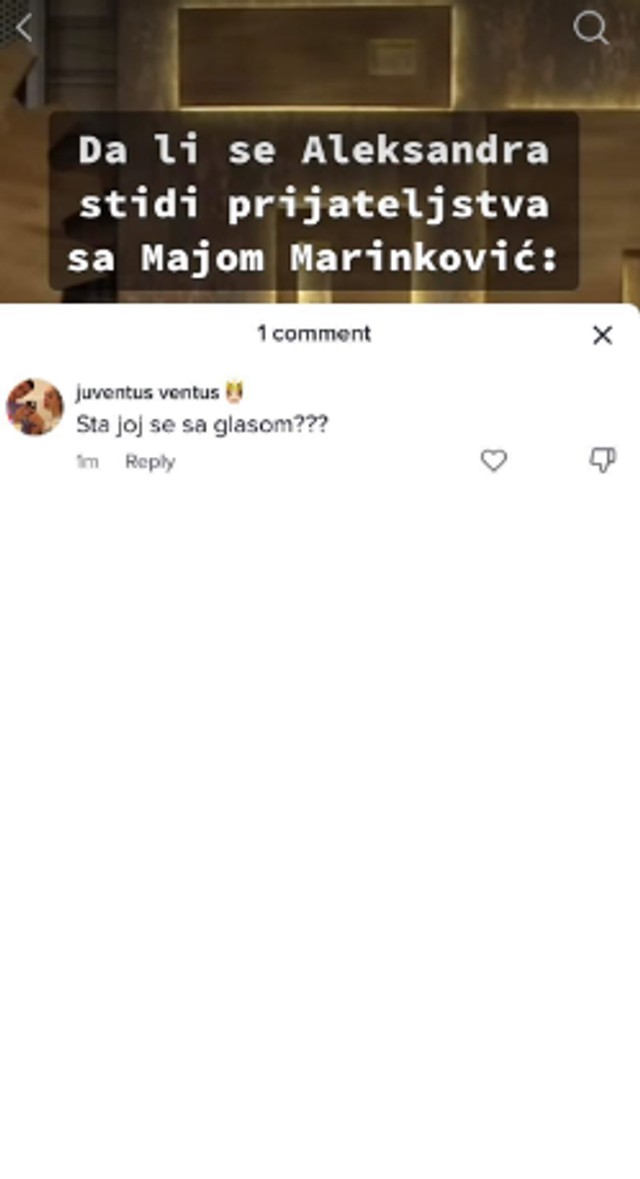The height and width of the screenshot is (1179, 640).
Task: Like the comment by juventus ventus
Action: point(494,461)
